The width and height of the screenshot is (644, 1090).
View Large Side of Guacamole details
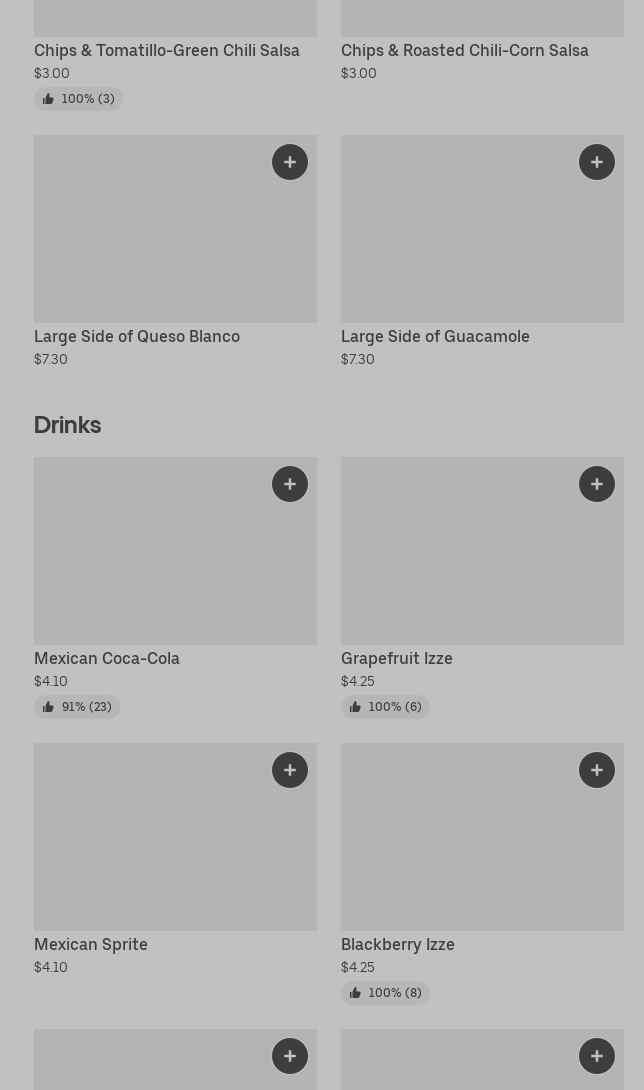click(435, 336)
